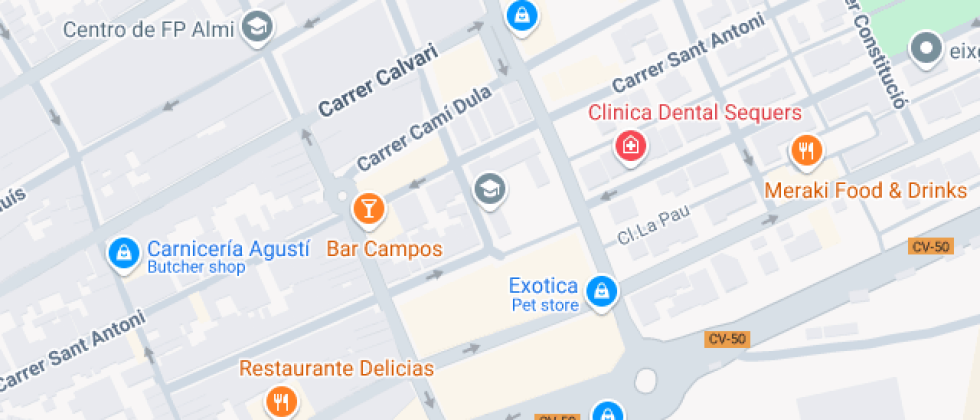Tap the Meraki Food & Drinks marker
980x420 pixels.
click(x=806, y=151)
